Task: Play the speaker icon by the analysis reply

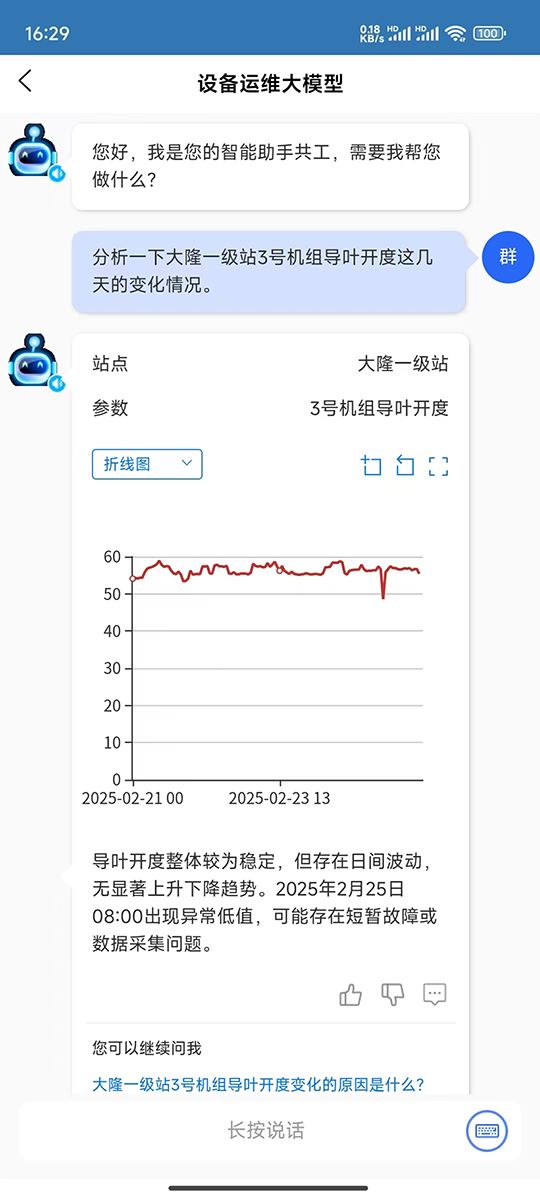Action: pyautogui.click(x=58, y=383)
